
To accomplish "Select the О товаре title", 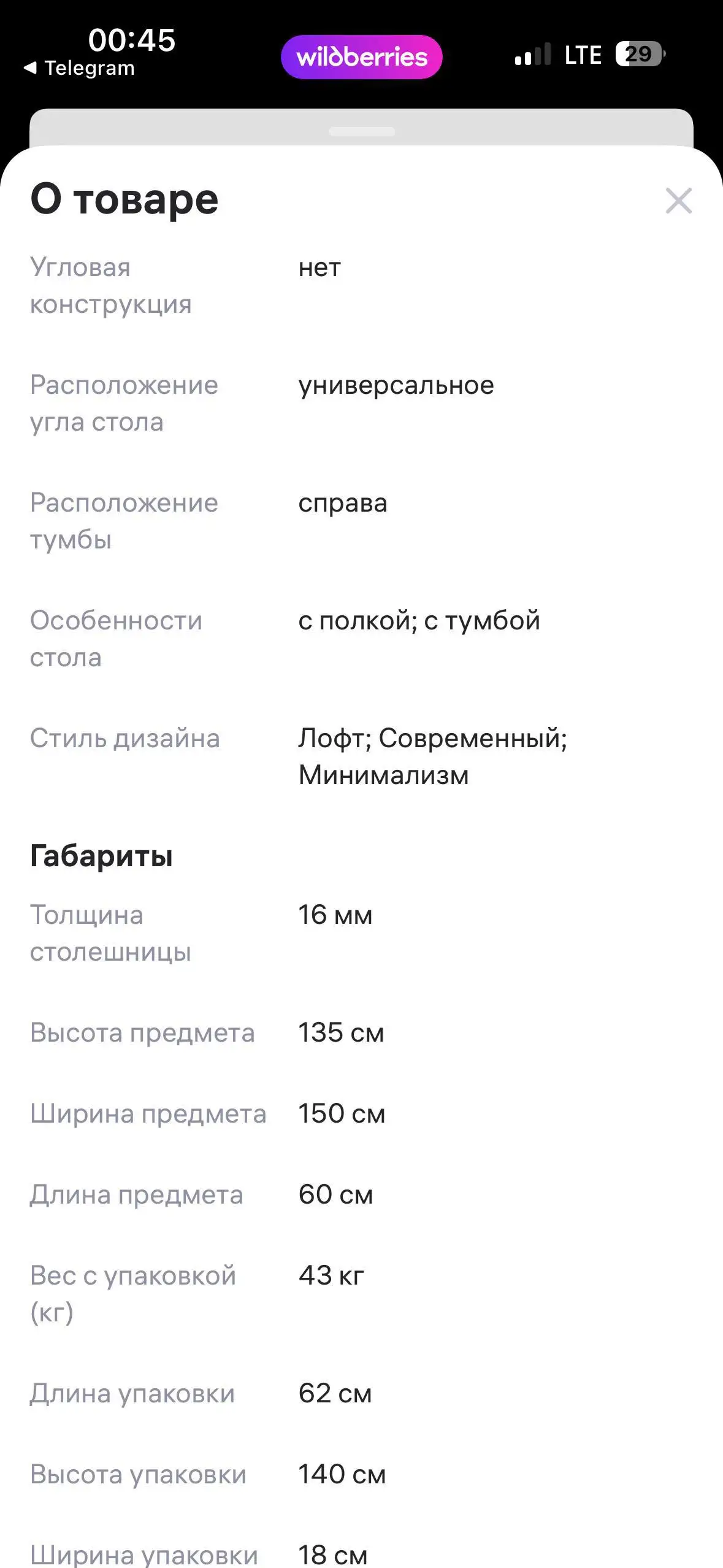I will 124,199.
